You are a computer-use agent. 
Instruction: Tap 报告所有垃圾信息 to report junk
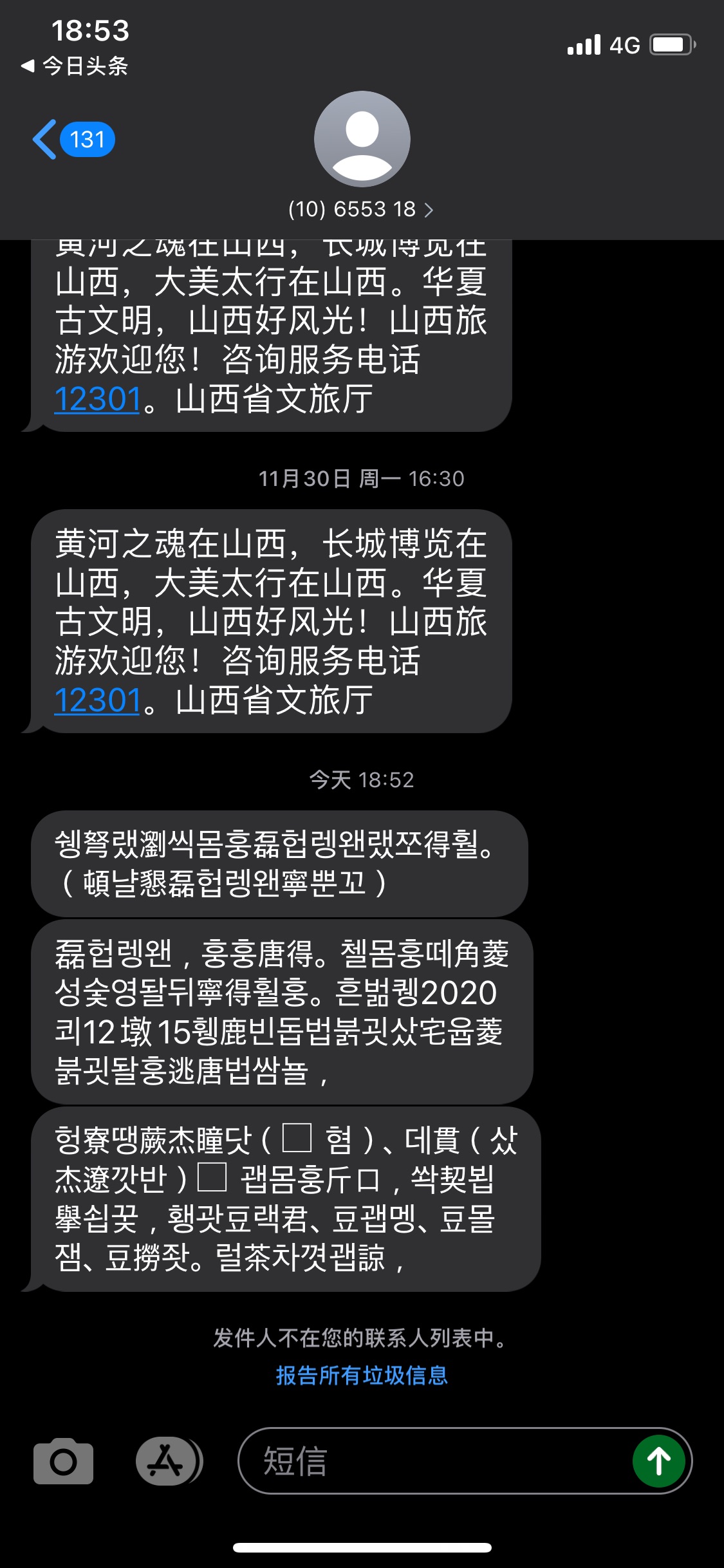362,1376
